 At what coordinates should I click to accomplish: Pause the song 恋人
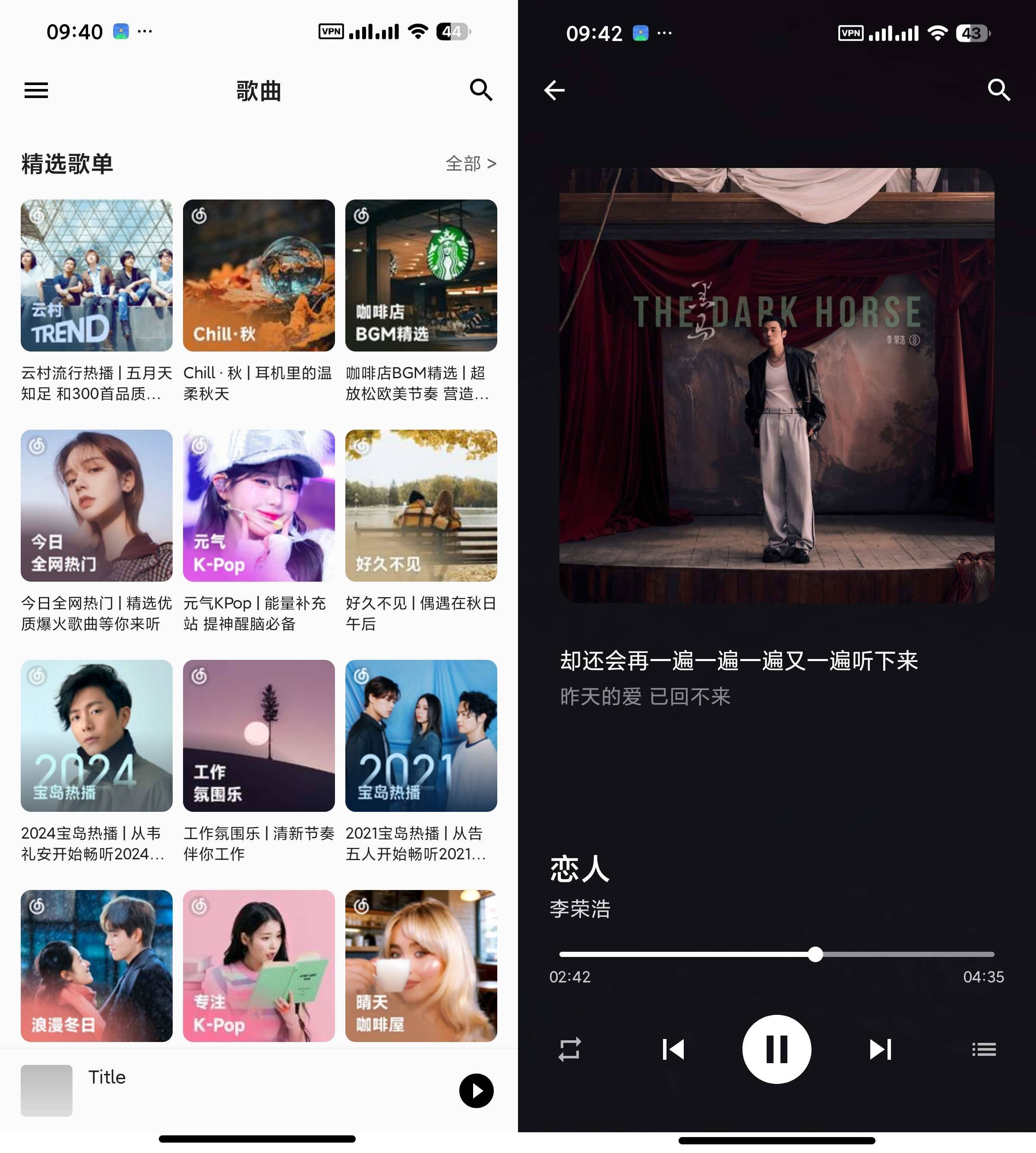click(777, 1049)
